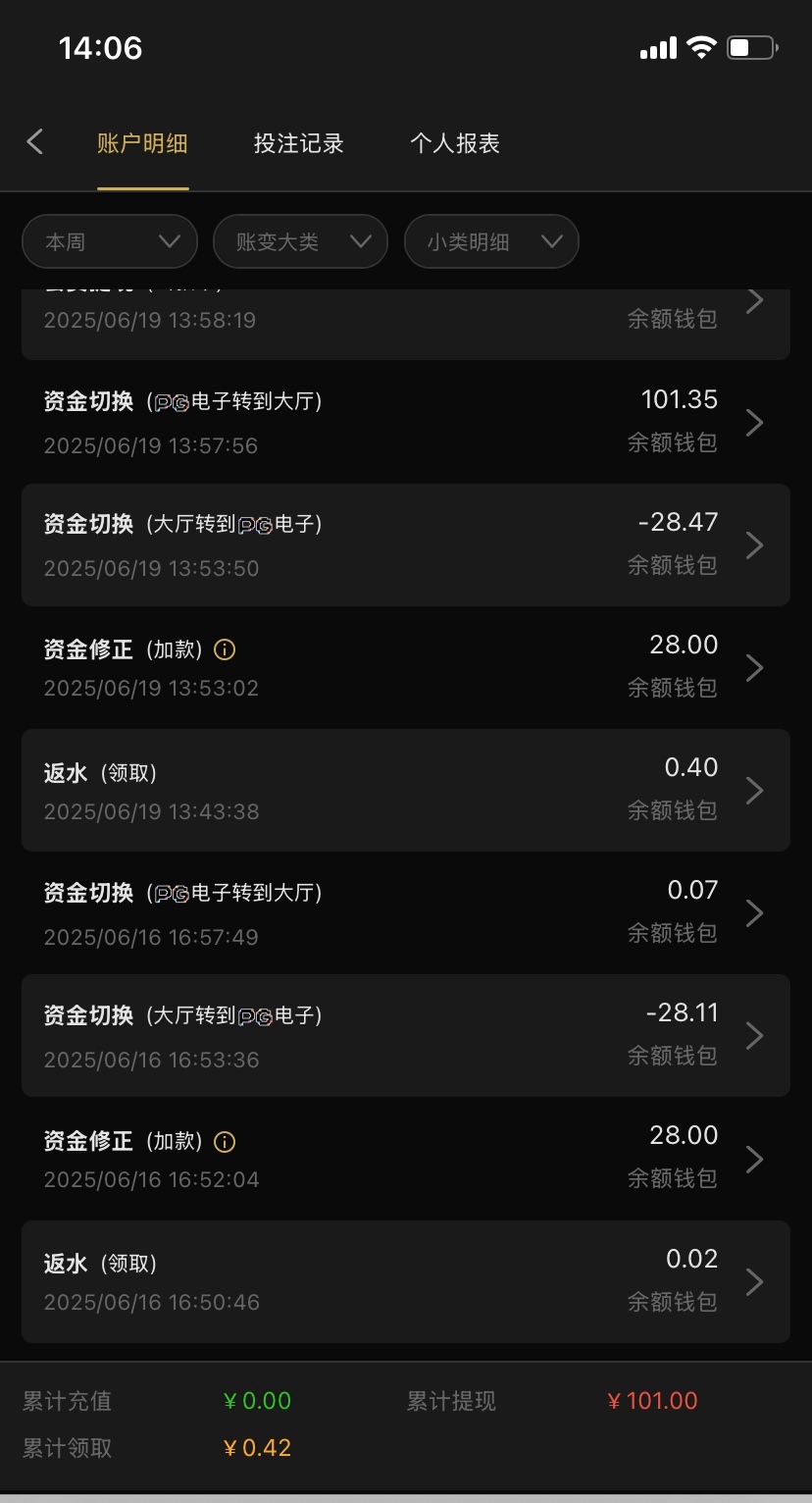View the 0.07 资金切换 record

(406, 912)
